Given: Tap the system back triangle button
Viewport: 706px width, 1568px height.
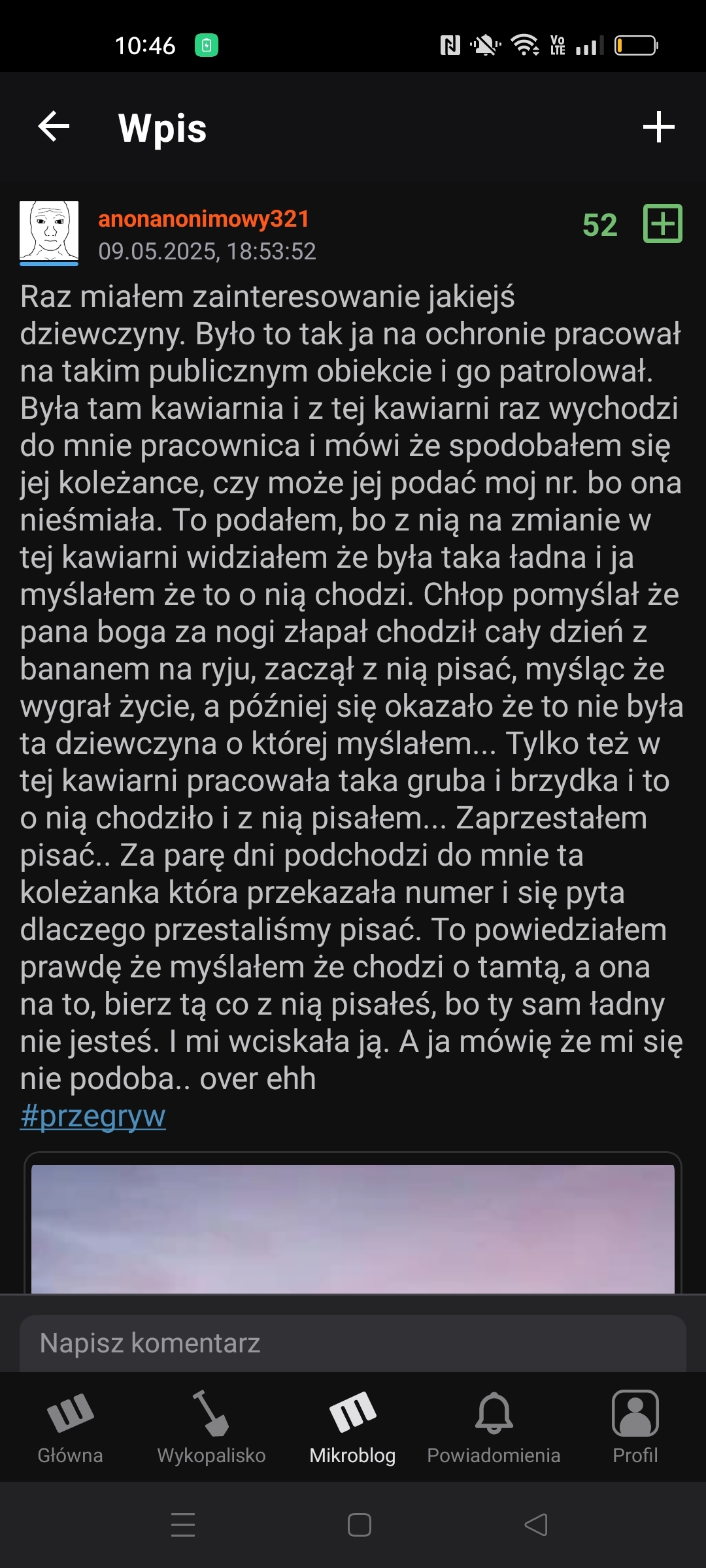Looking at the screenshot, I should pyautogui.click(x=536, y=1525).
